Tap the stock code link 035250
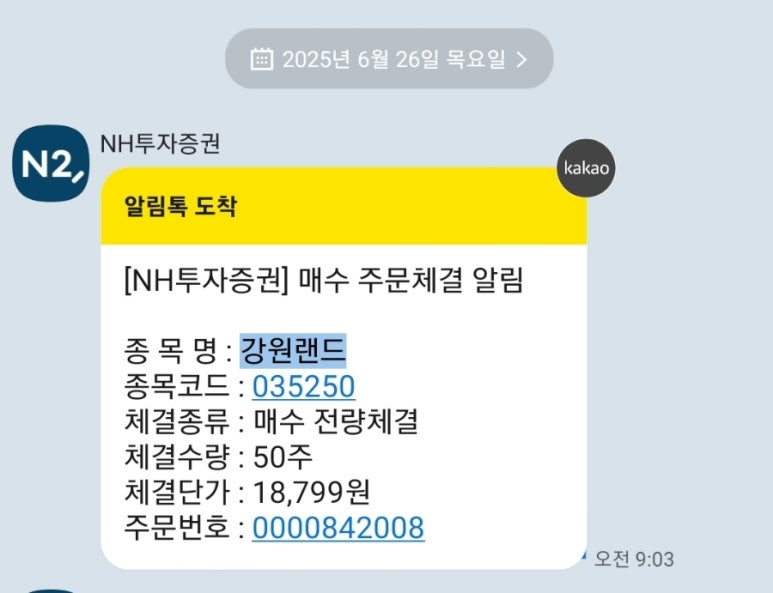This screenshot has width=773, height=593. click(x=303, y=386)
